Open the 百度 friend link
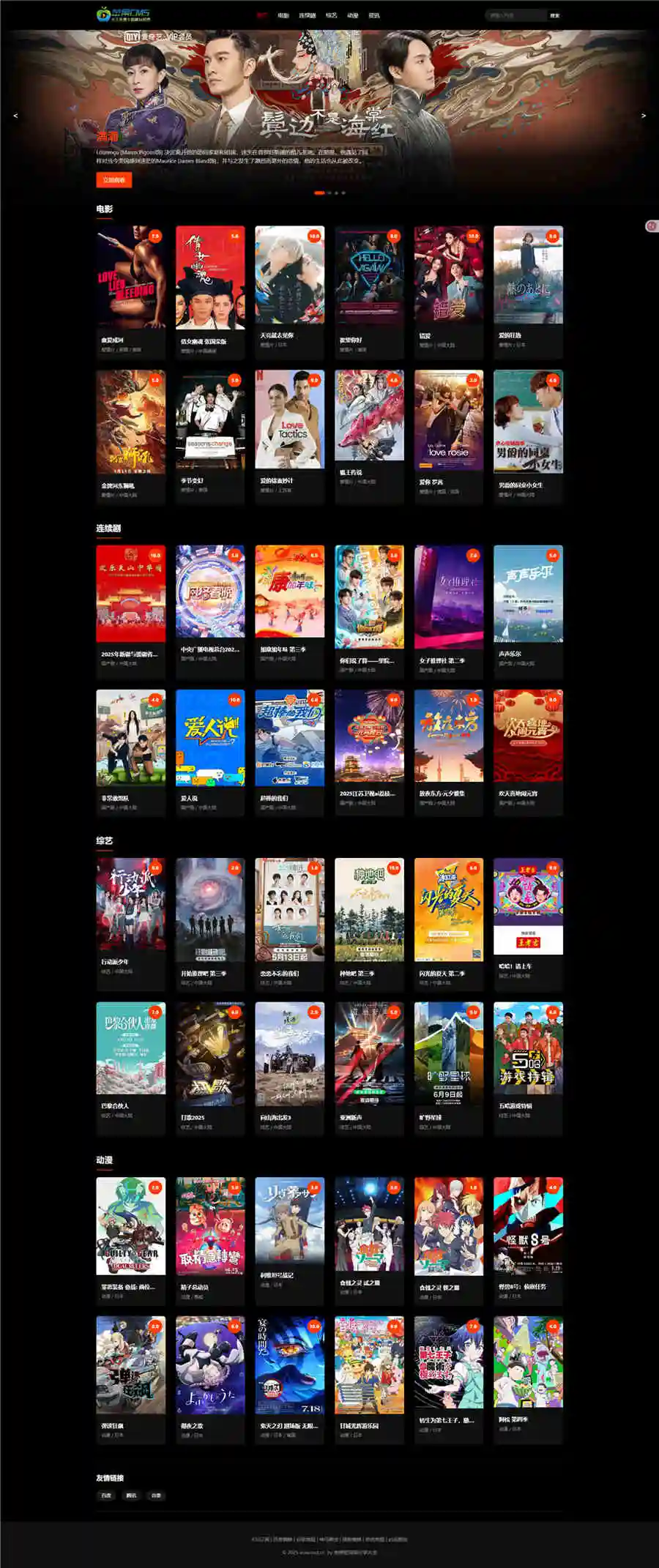659x1568 pixels. (x=106, y=1496)
